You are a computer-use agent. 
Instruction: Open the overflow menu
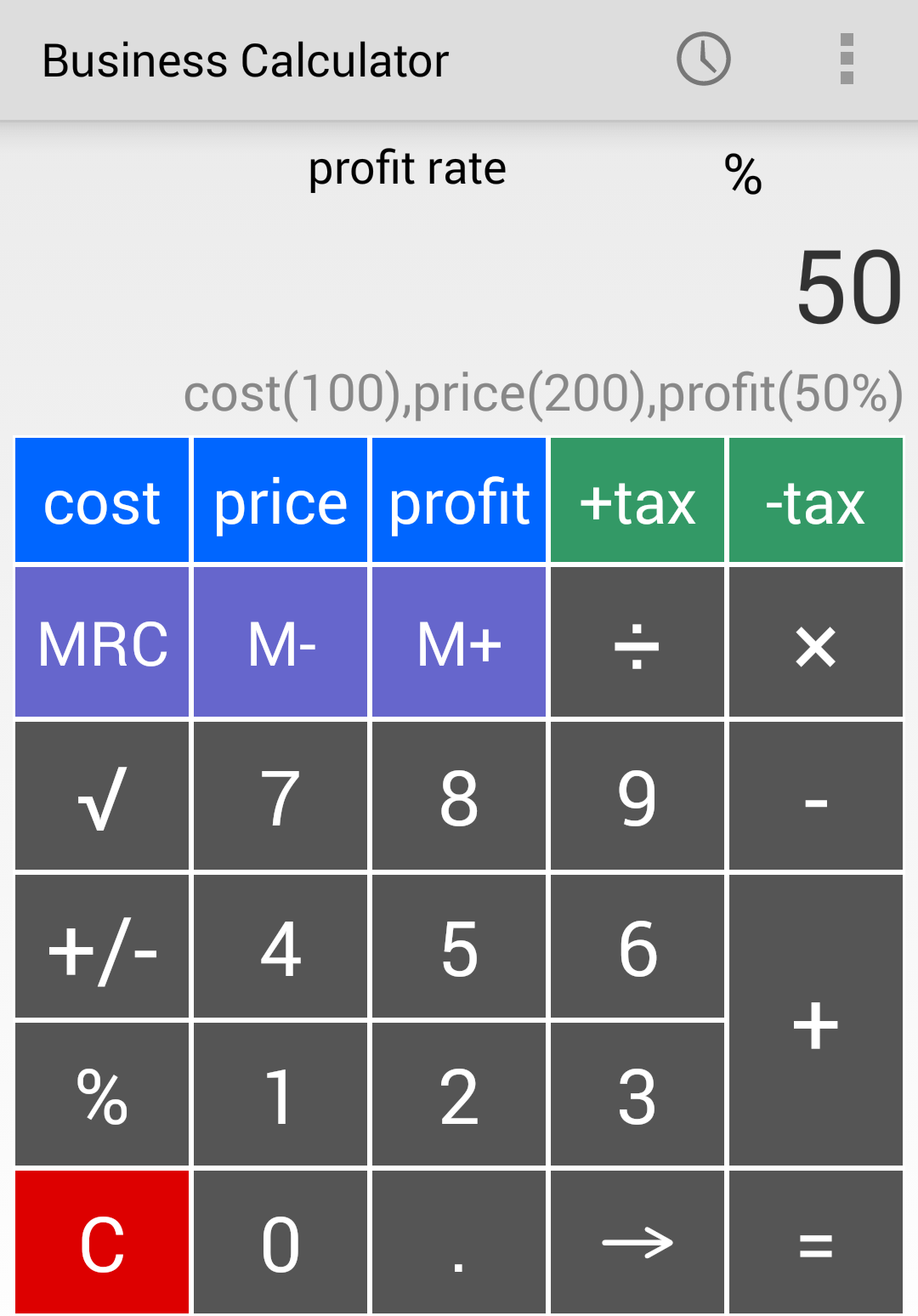pyautogui.click(x=846, y=60)
